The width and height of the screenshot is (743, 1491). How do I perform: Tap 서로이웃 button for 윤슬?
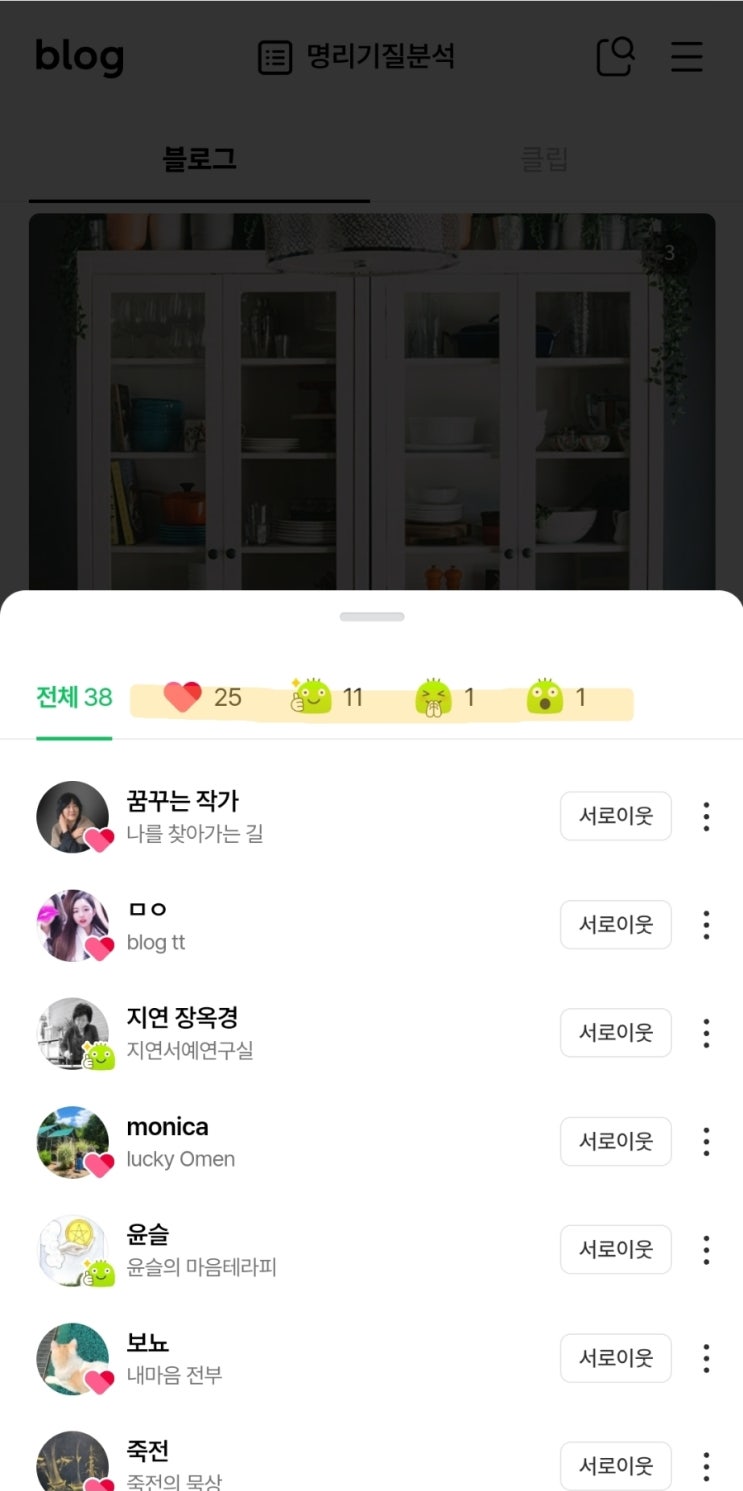point(615,1249)
